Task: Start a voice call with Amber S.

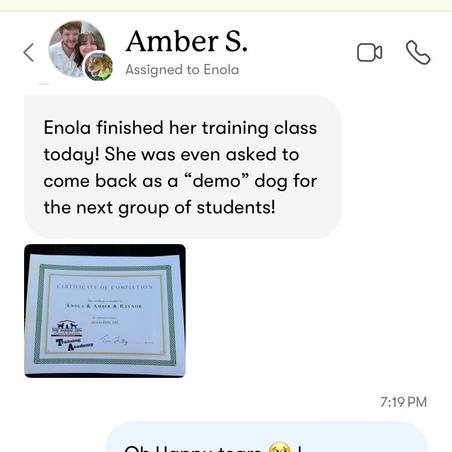Action: pos(418,52)
